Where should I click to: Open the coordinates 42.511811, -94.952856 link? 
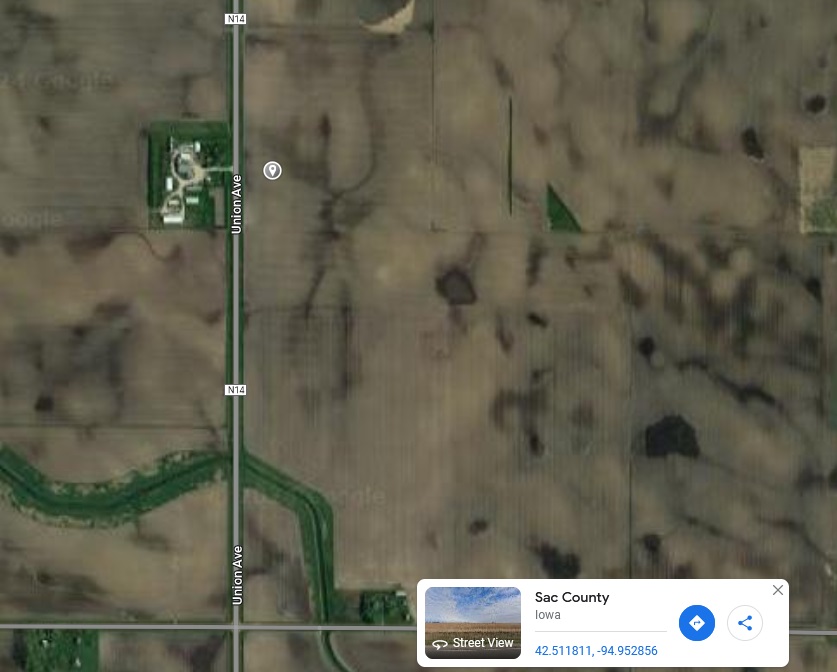596,651
